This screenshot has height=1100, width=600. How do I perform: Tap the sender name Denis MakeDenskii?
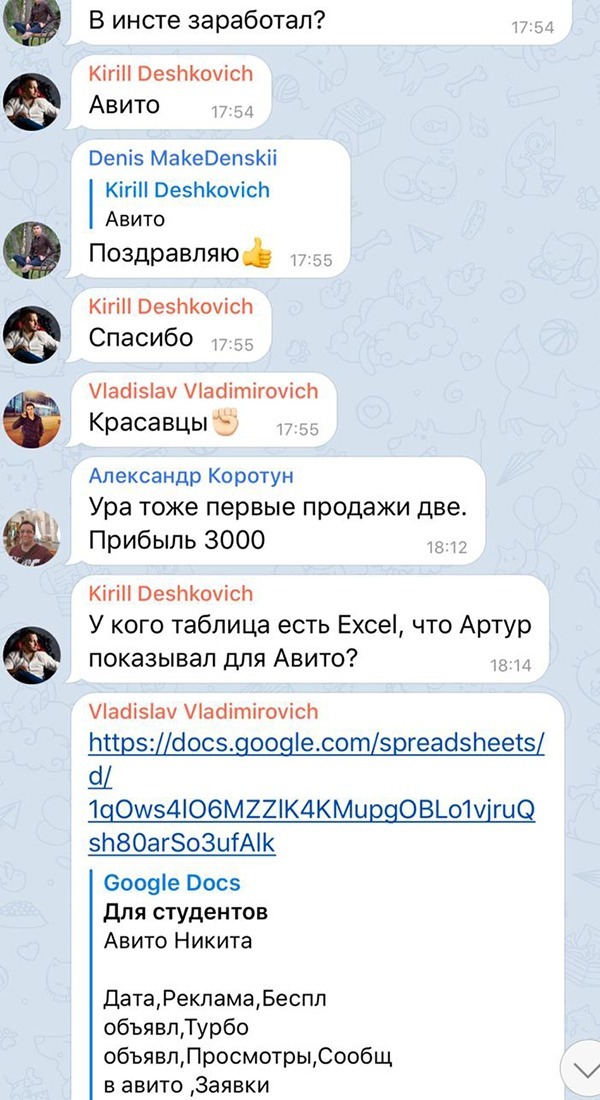tap(183, 158)
